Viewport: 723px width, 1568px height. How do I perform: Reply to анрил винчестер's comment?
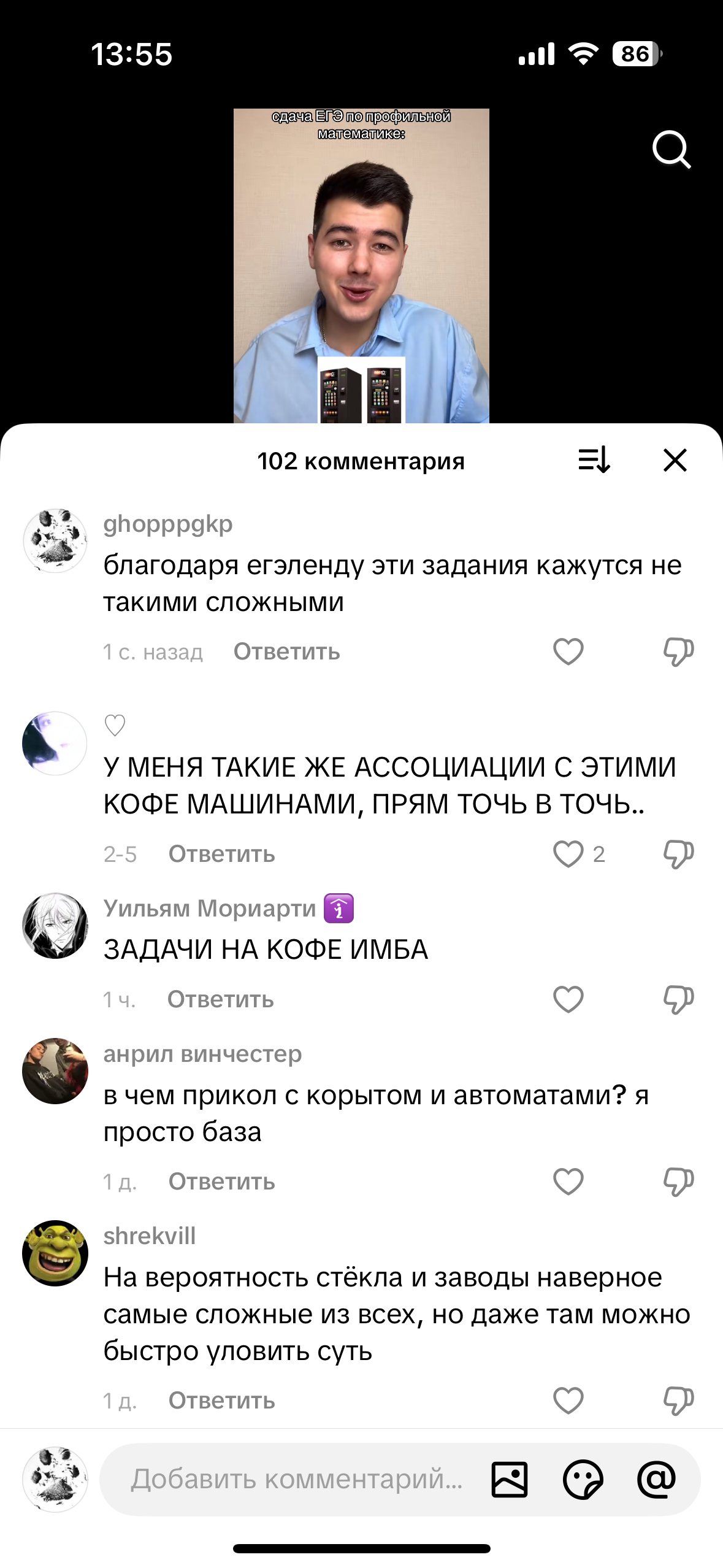(x=221, y=1182)
